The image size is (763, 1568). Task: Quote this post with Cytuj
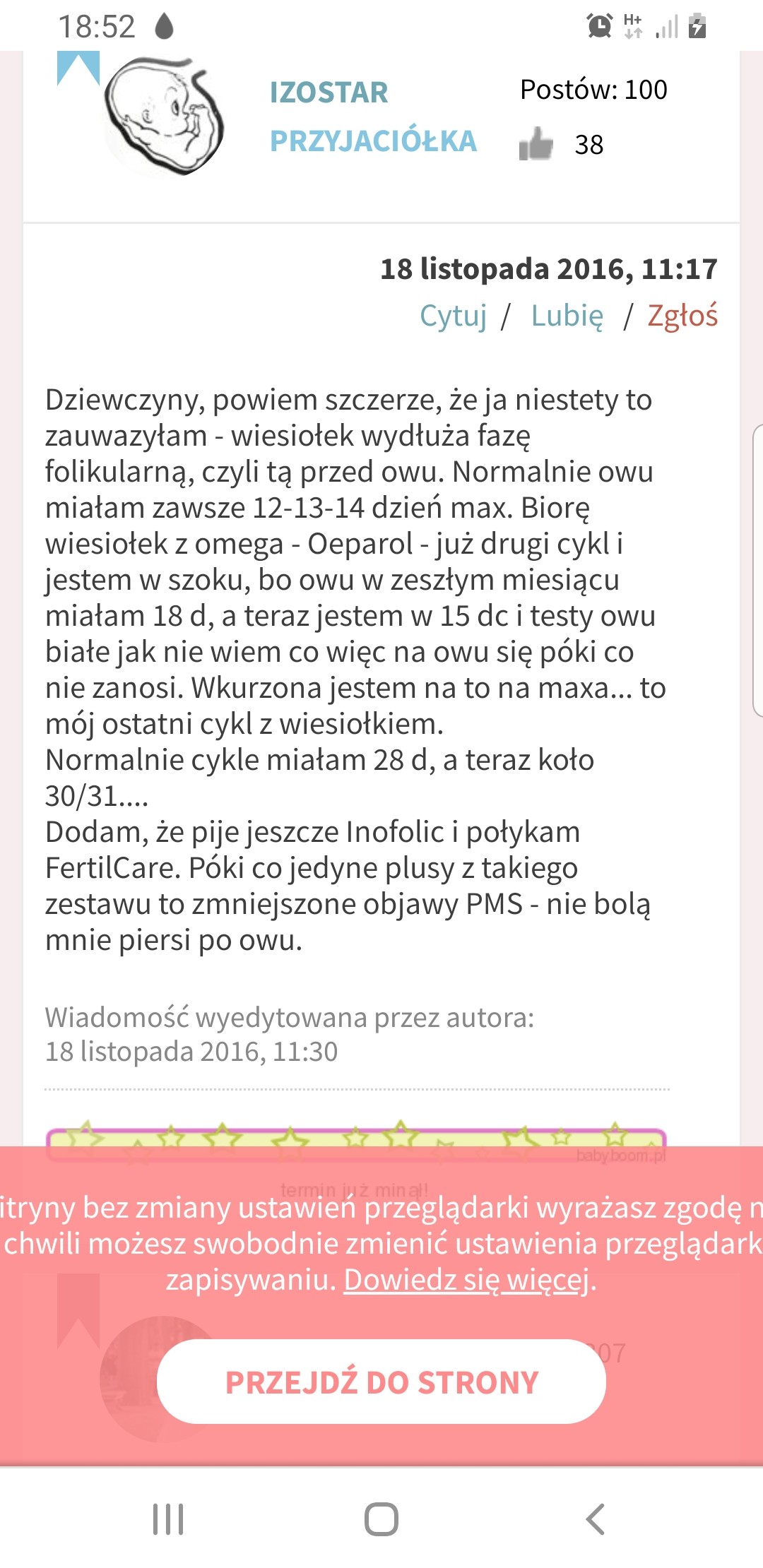(x=453, y=316)
